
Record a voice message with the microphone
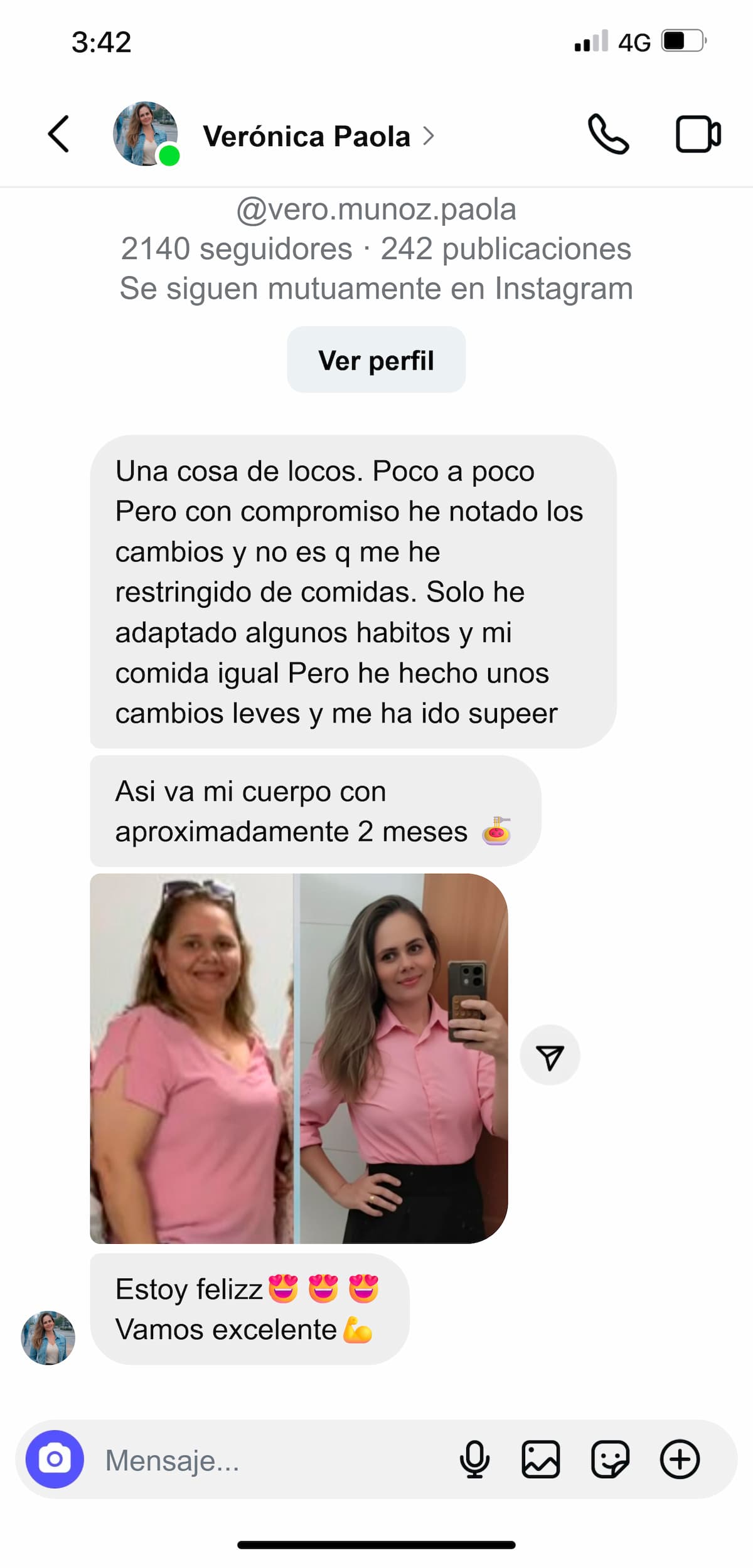point(474,1459)
